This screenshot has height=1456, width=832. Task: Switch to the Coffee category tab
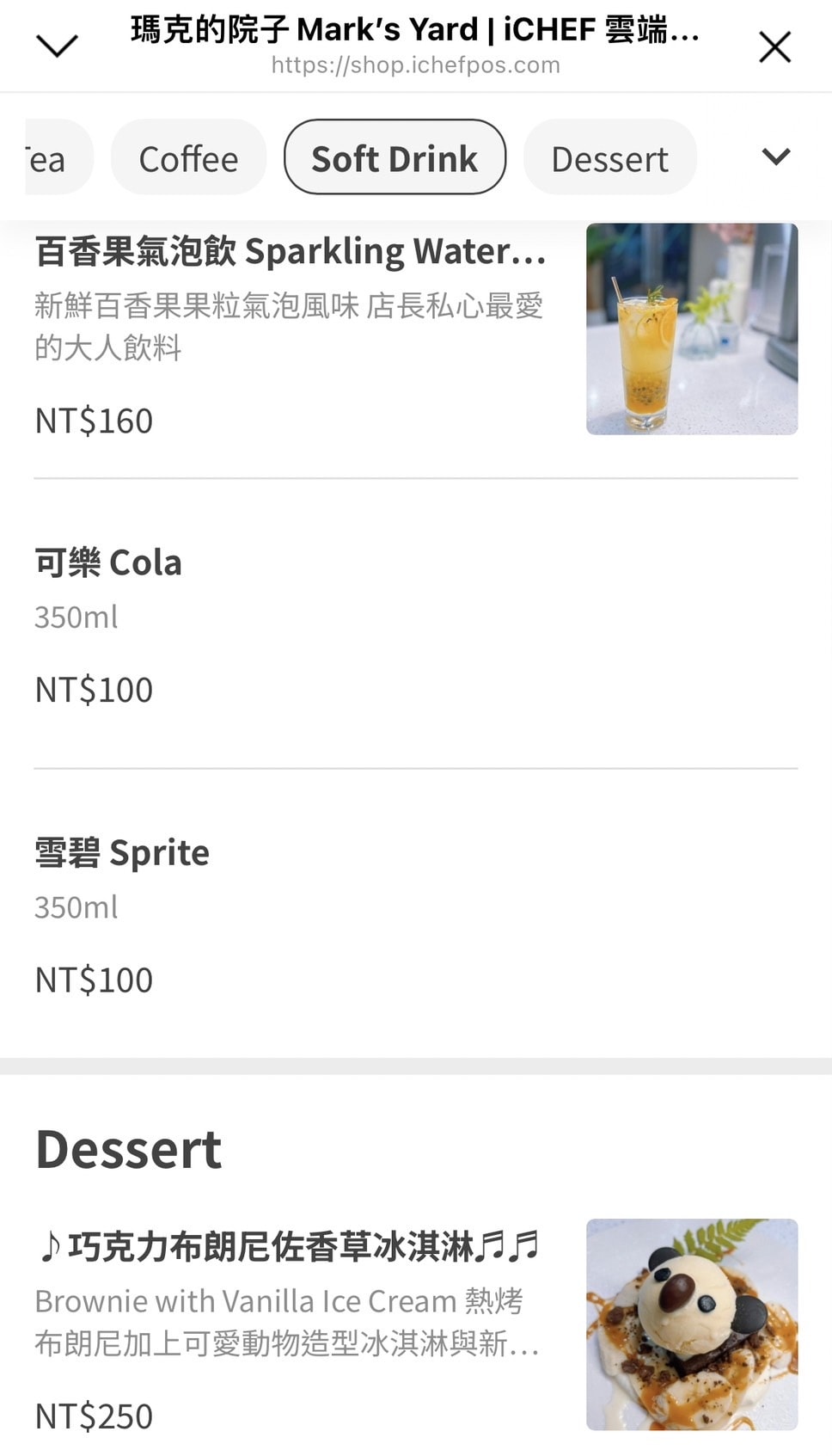pyautogui.click(x=188, y=159)
